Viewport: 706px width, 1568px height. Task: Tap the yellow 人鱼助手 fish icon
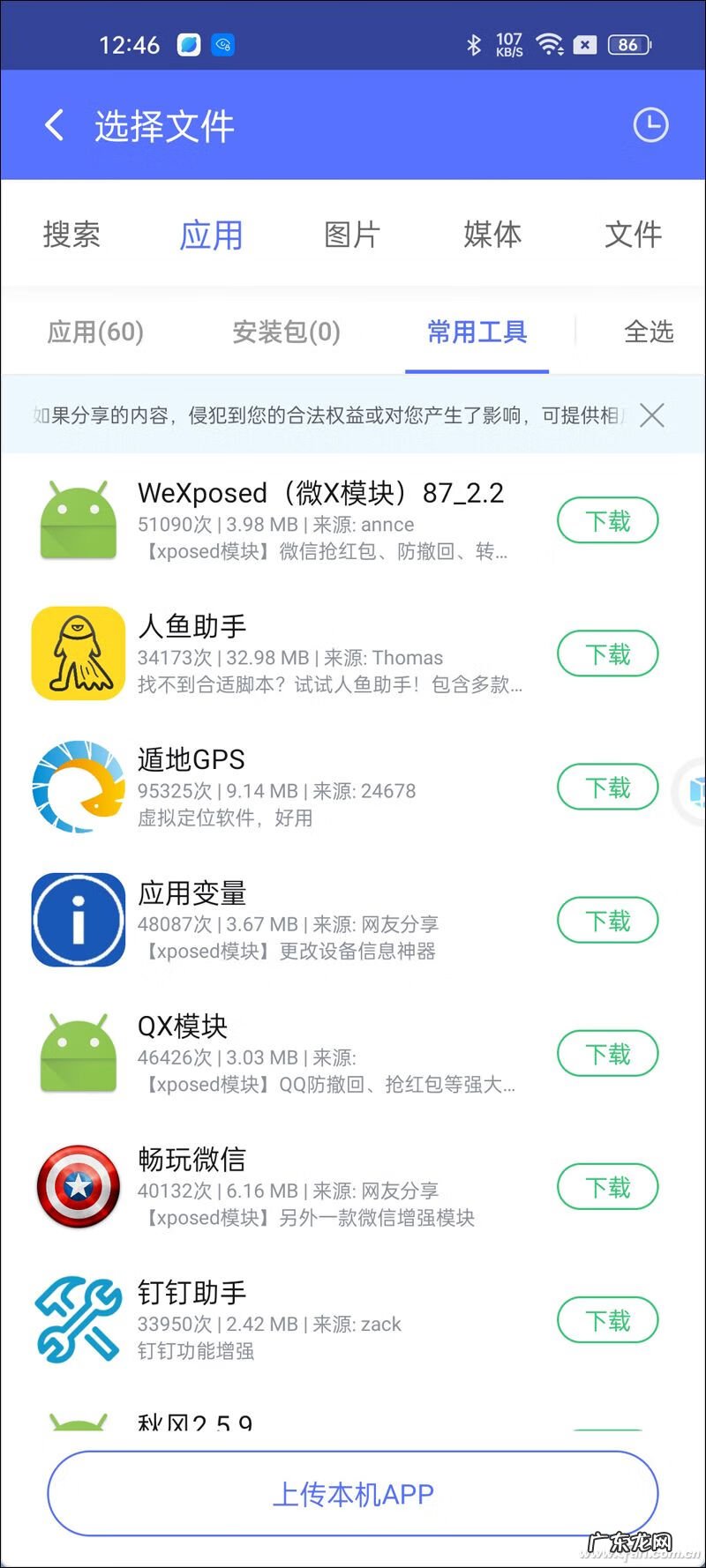point(78,653)
